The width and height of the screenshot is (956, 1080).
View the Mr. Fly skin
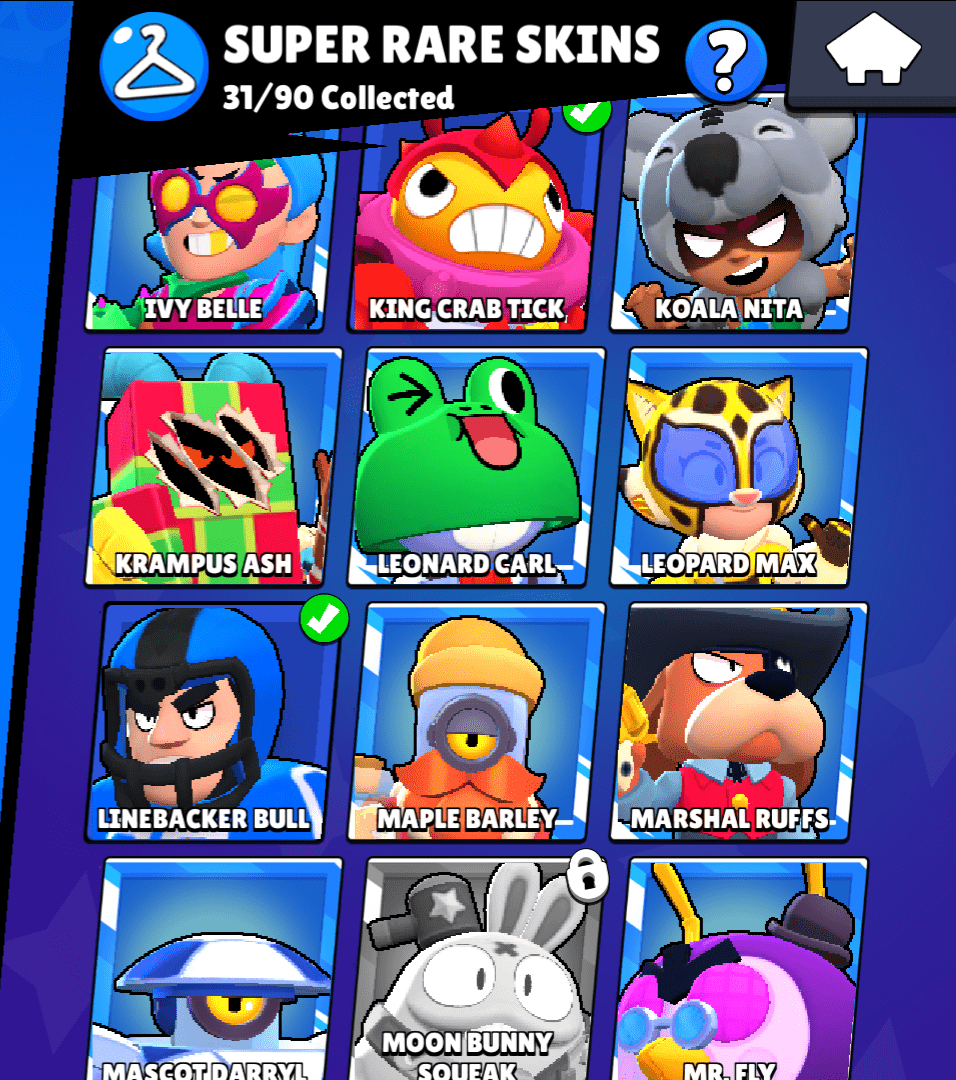tap(738, 970)
